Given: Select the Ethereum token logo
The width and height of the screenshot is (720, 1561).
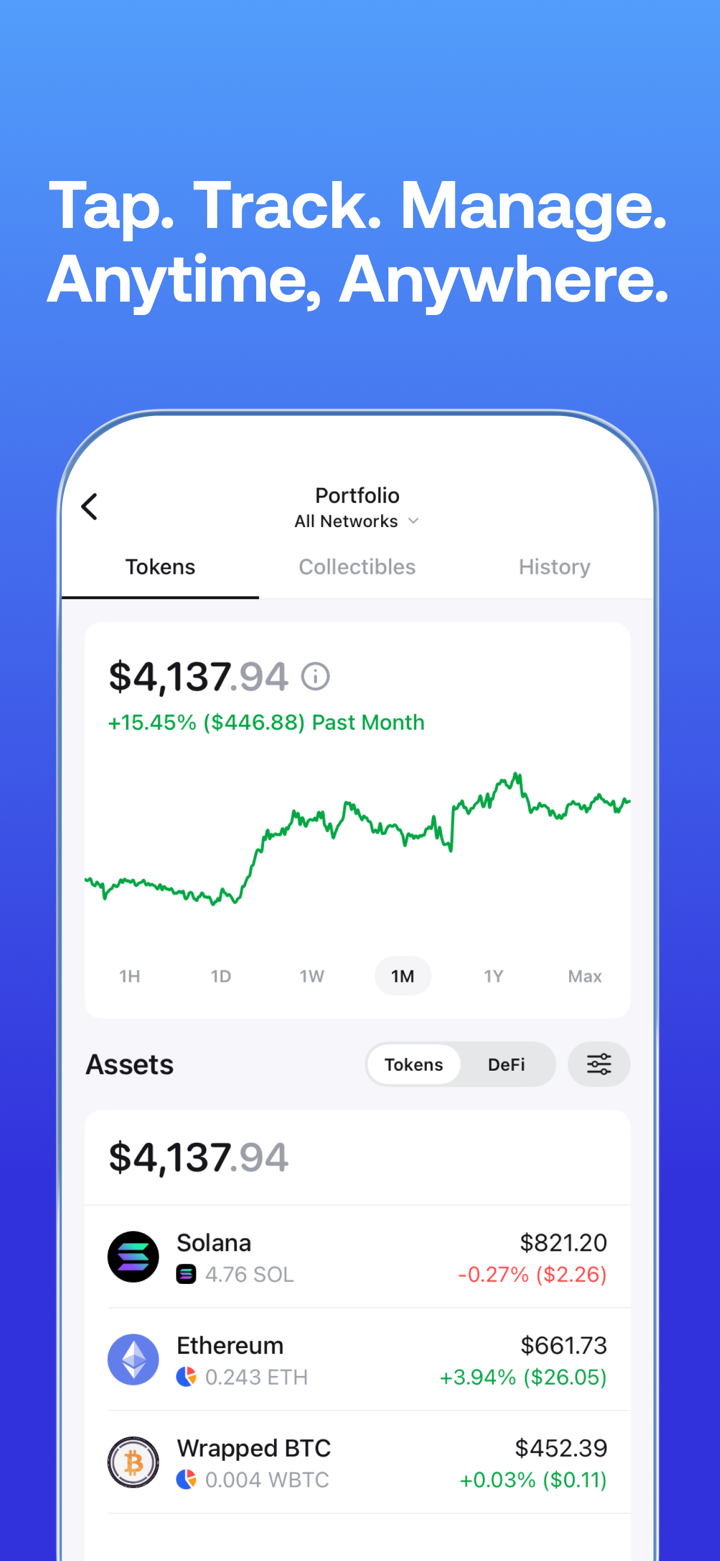Looking at the screenshot, I should click(133, 1359).
